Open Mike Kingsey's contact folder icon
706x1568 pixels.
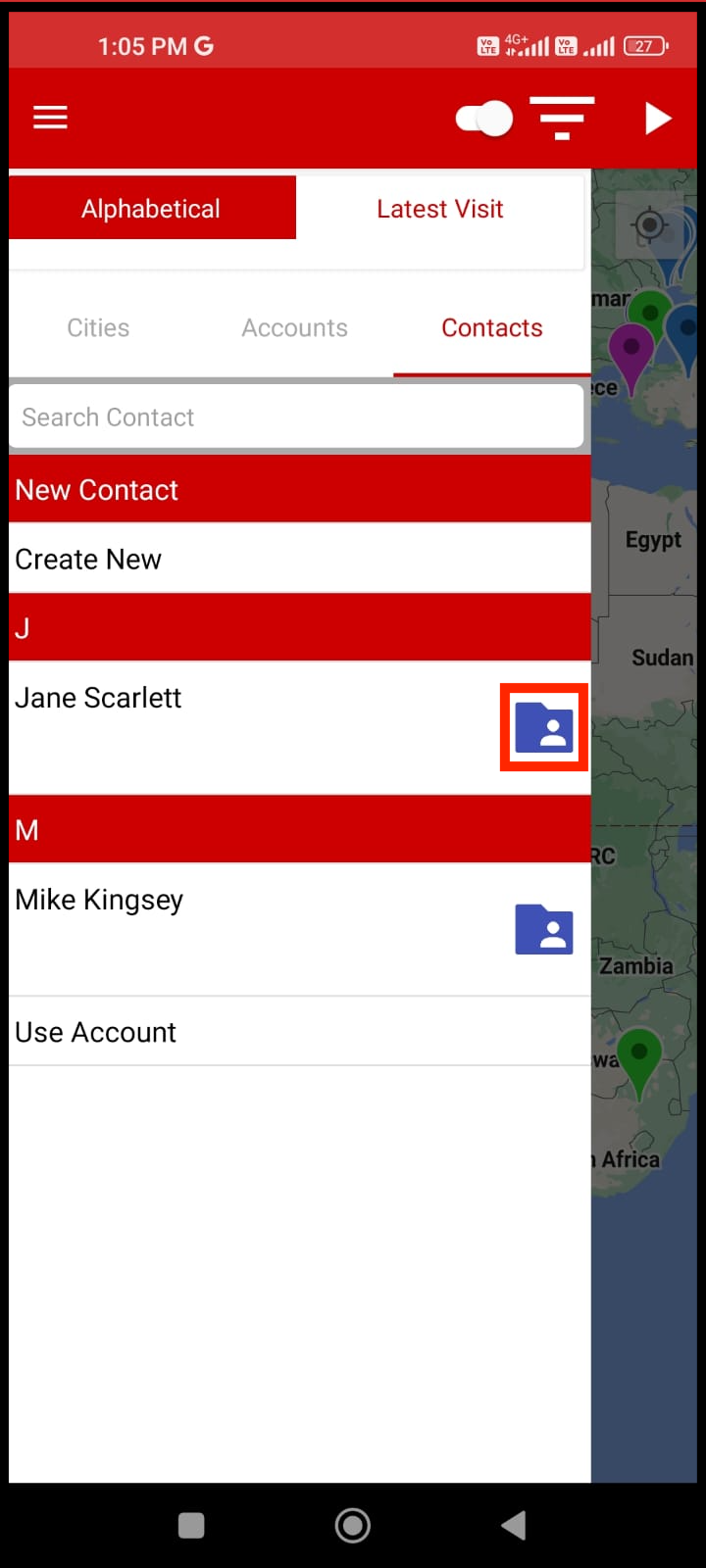tap(544, 929)
